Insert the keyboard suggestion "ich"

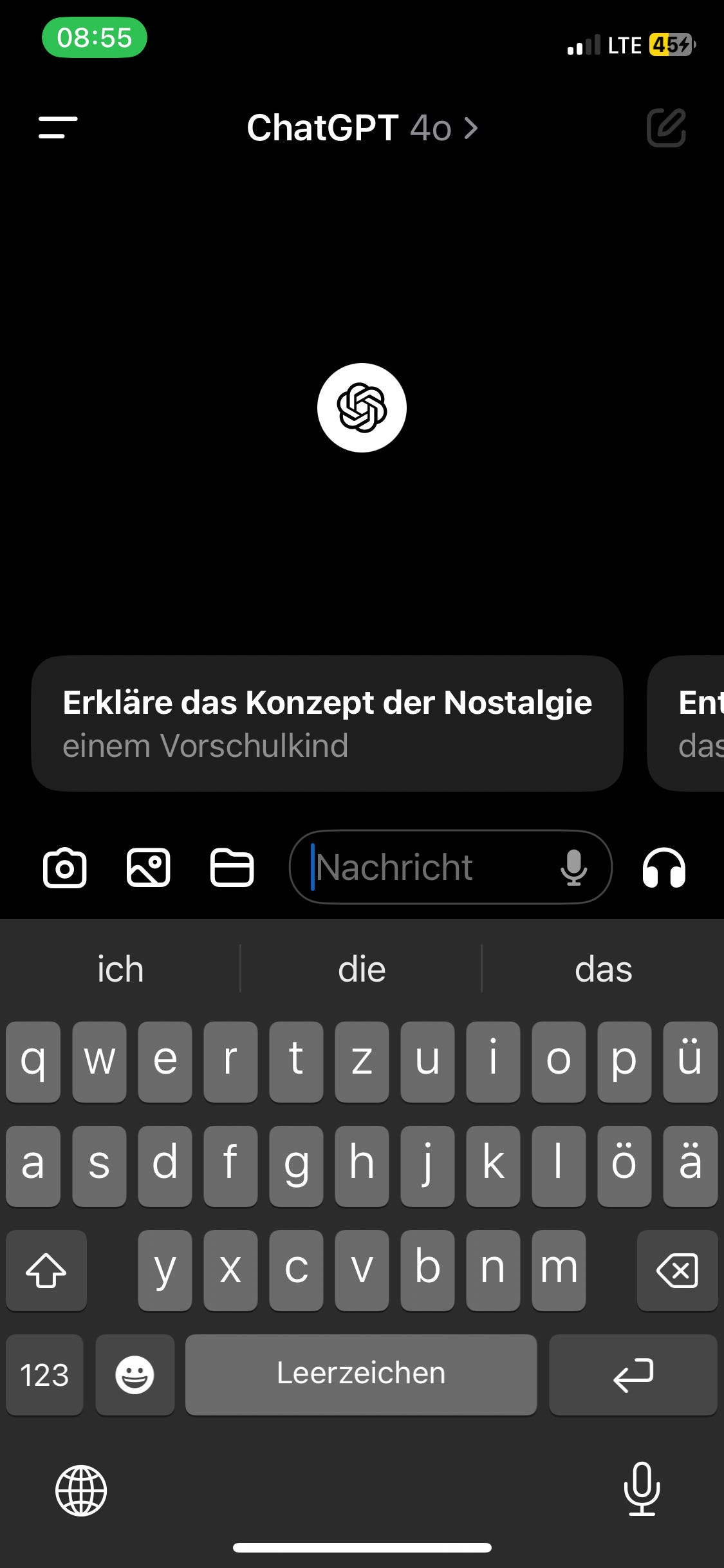pyautogui.click(x=120, y=969)
